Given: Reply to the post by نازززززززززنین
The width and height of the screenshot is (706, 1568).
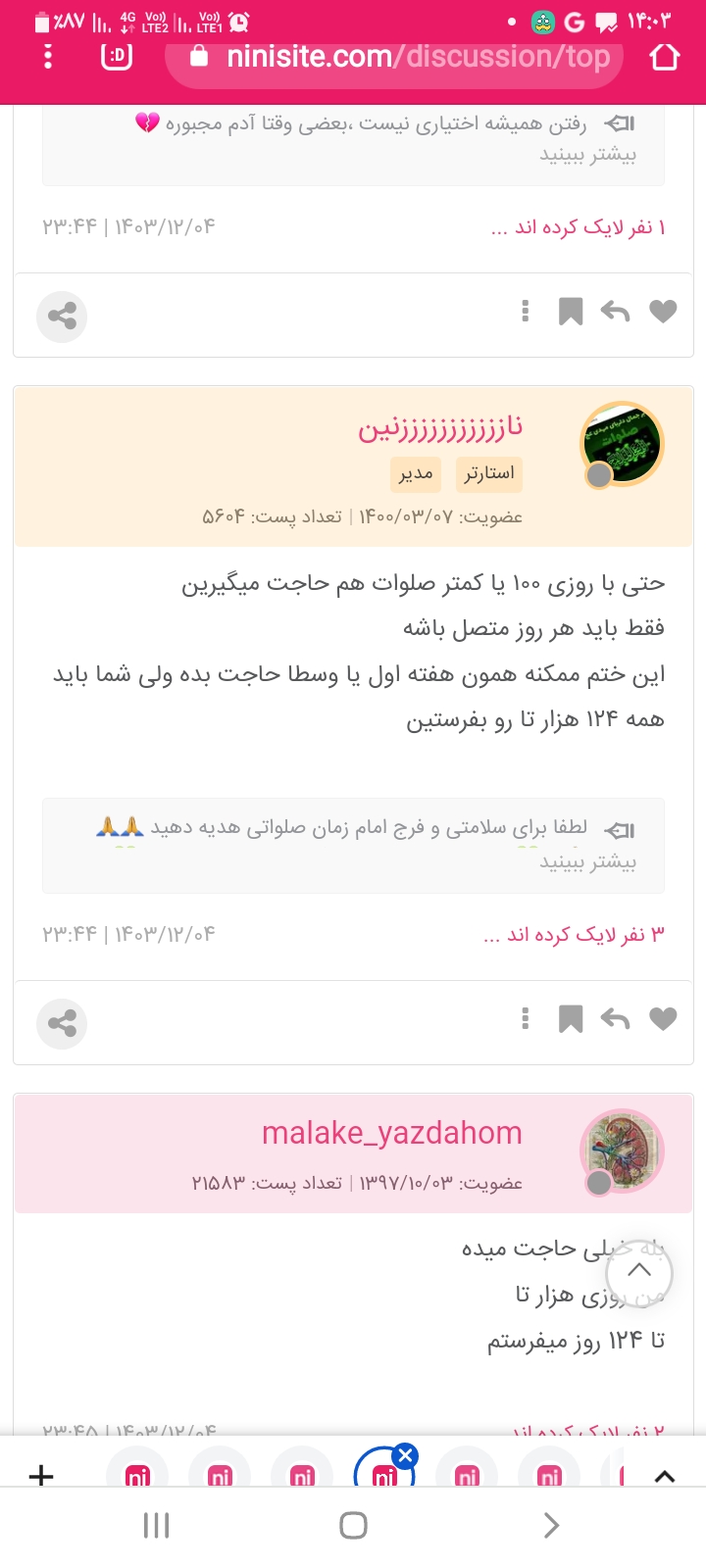Looking at the screenshot, I should pyautogui.click(x=615, y=1019).
